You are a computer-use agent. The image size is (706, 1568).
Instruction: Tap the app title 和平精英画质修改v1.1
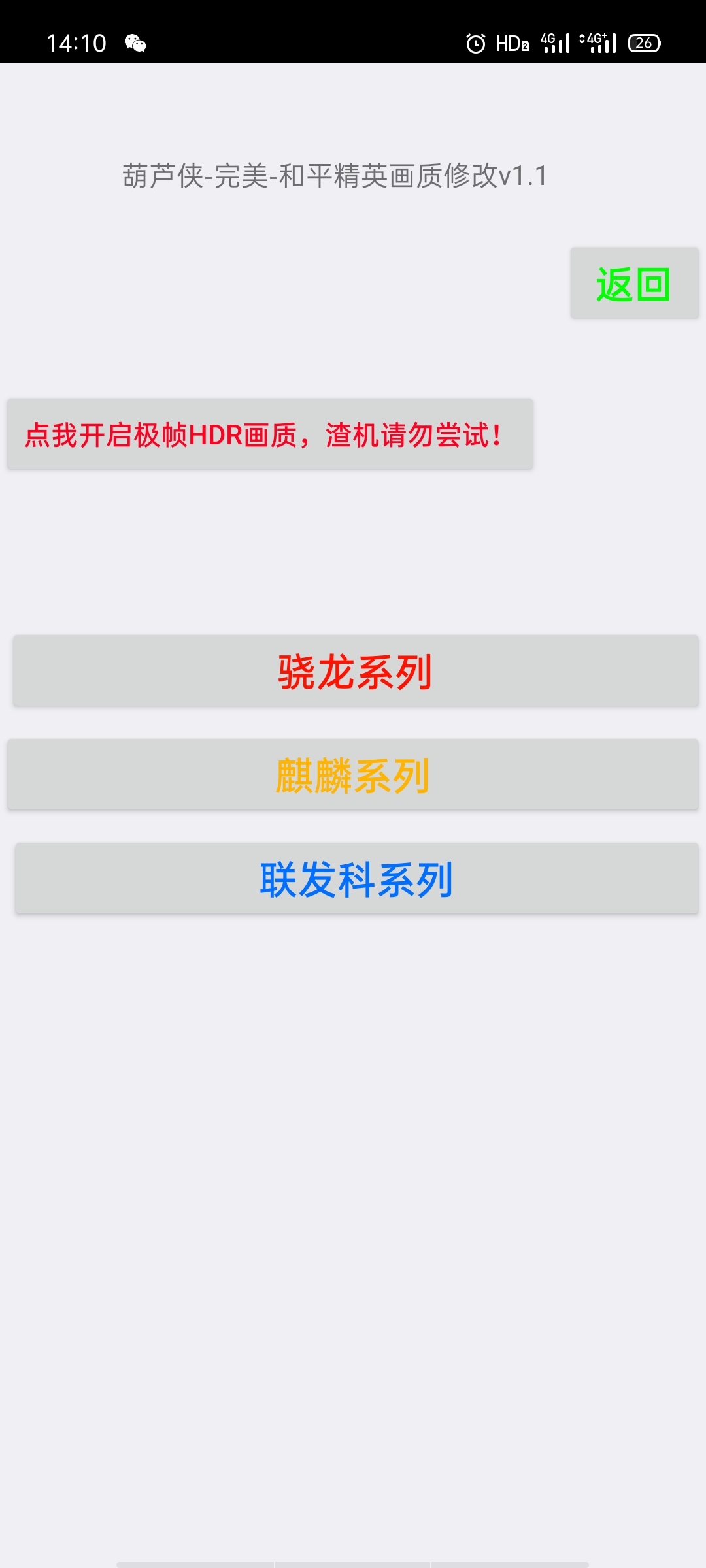335,175
